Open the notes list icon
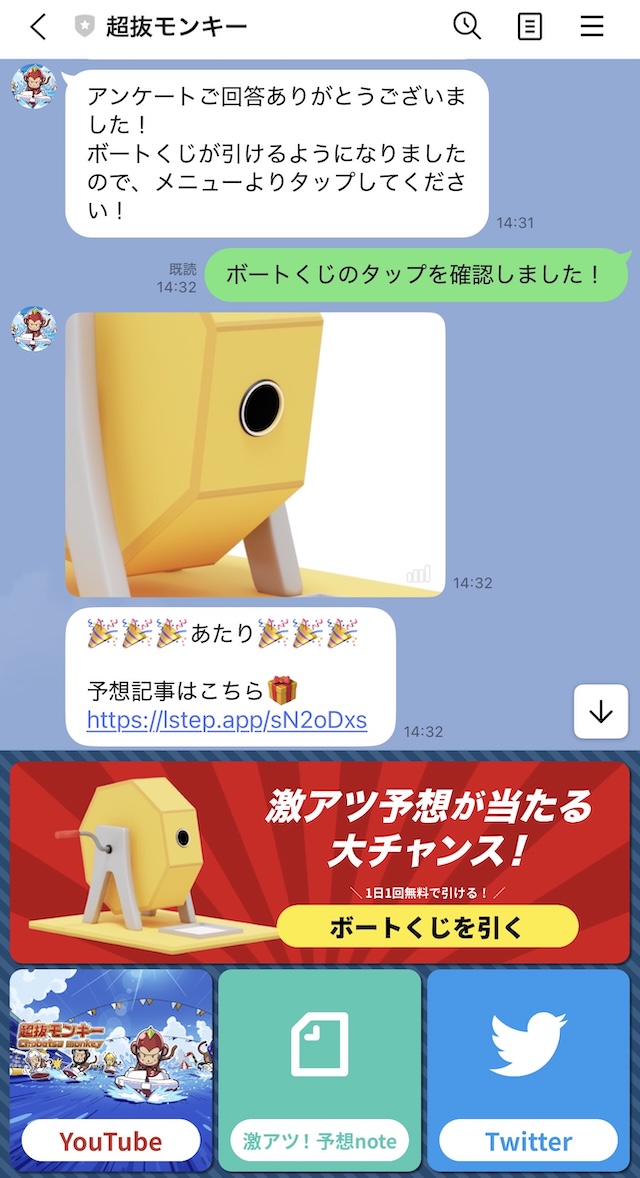 (x=530, y=27)
